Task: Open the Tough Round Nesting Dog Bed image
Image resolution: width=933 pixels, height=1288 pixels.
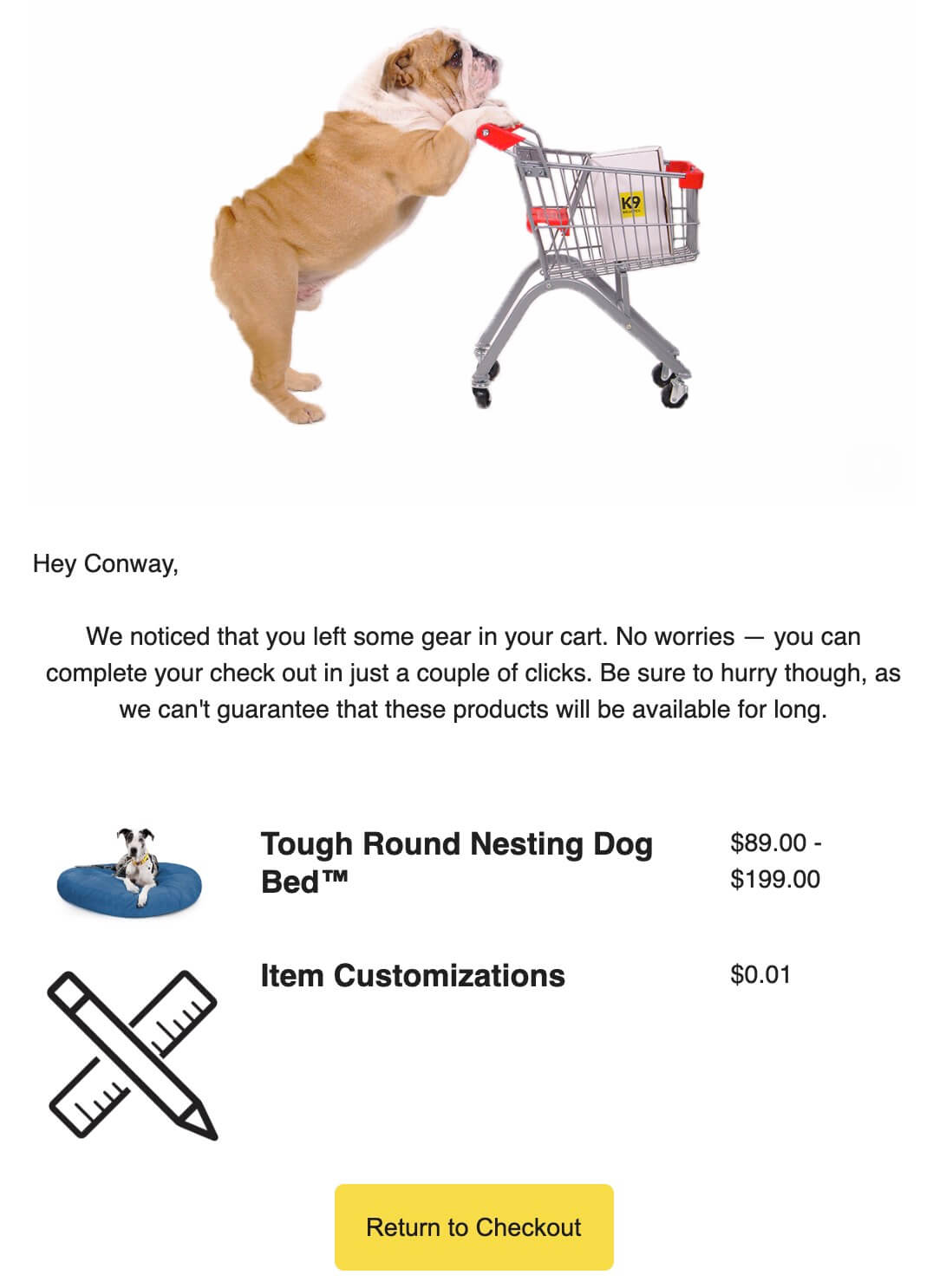Action: pyautogui.click(x=130, y=872)
